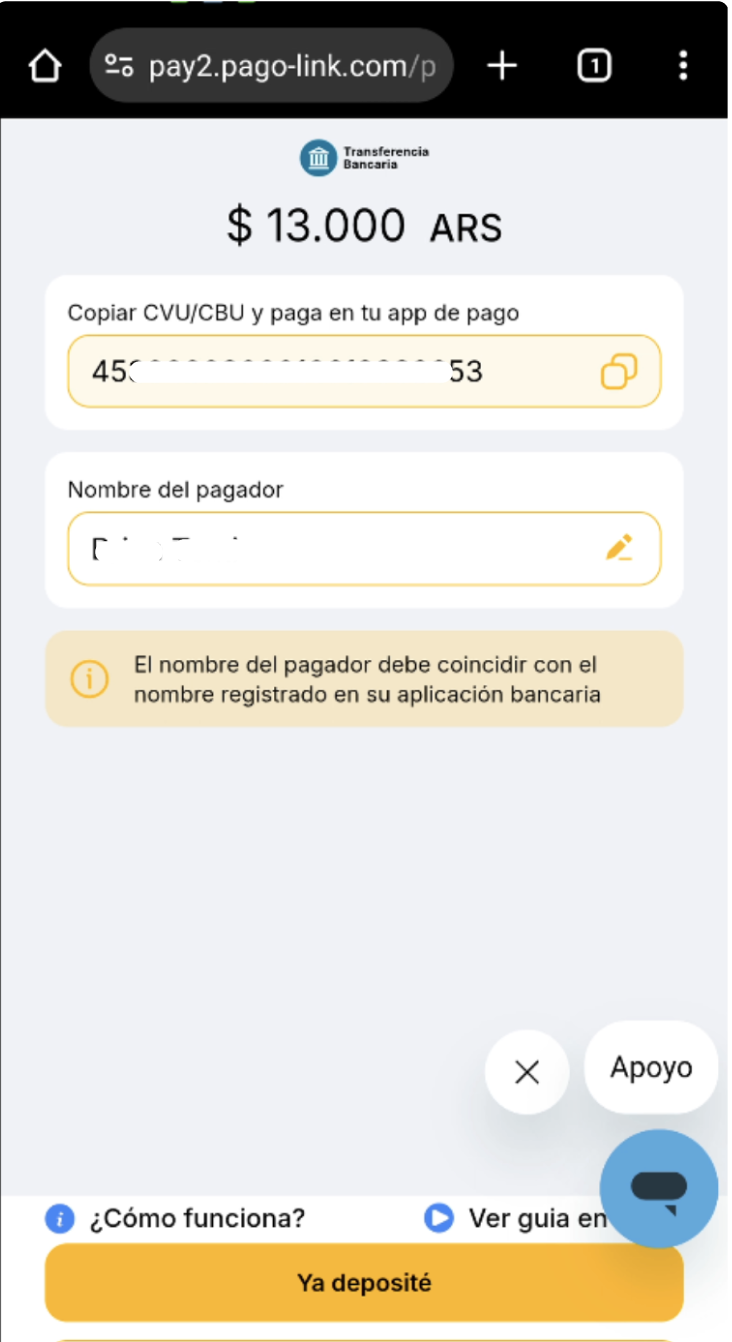Open the browser overflow menu
732x1342 pixels.
pyautogui.click(x=683, y=67)
